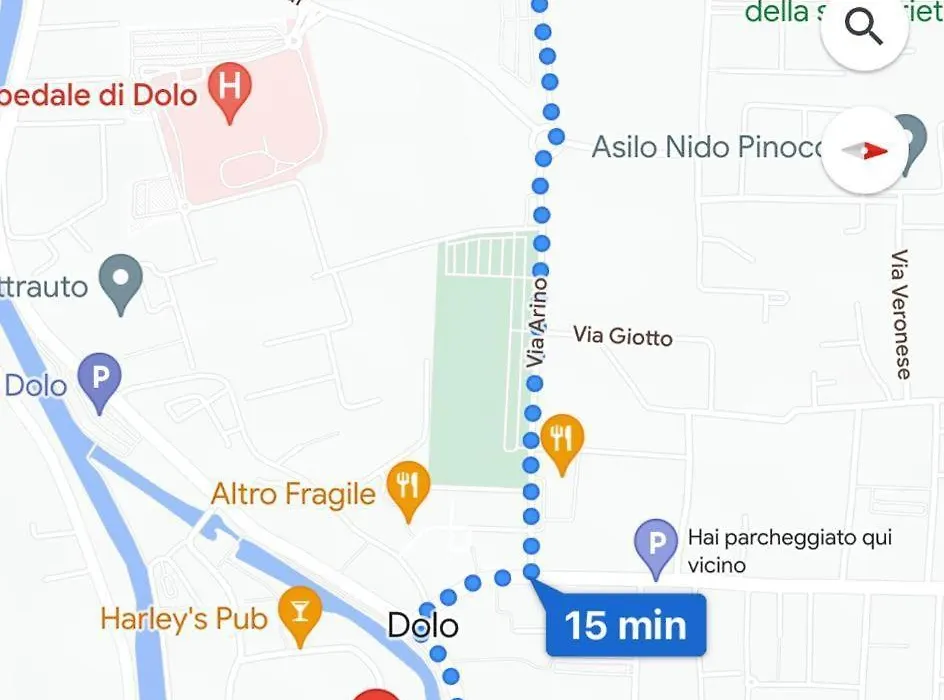Select the Ospedale di Dolo hospital marker

click(x=230, y=88)
